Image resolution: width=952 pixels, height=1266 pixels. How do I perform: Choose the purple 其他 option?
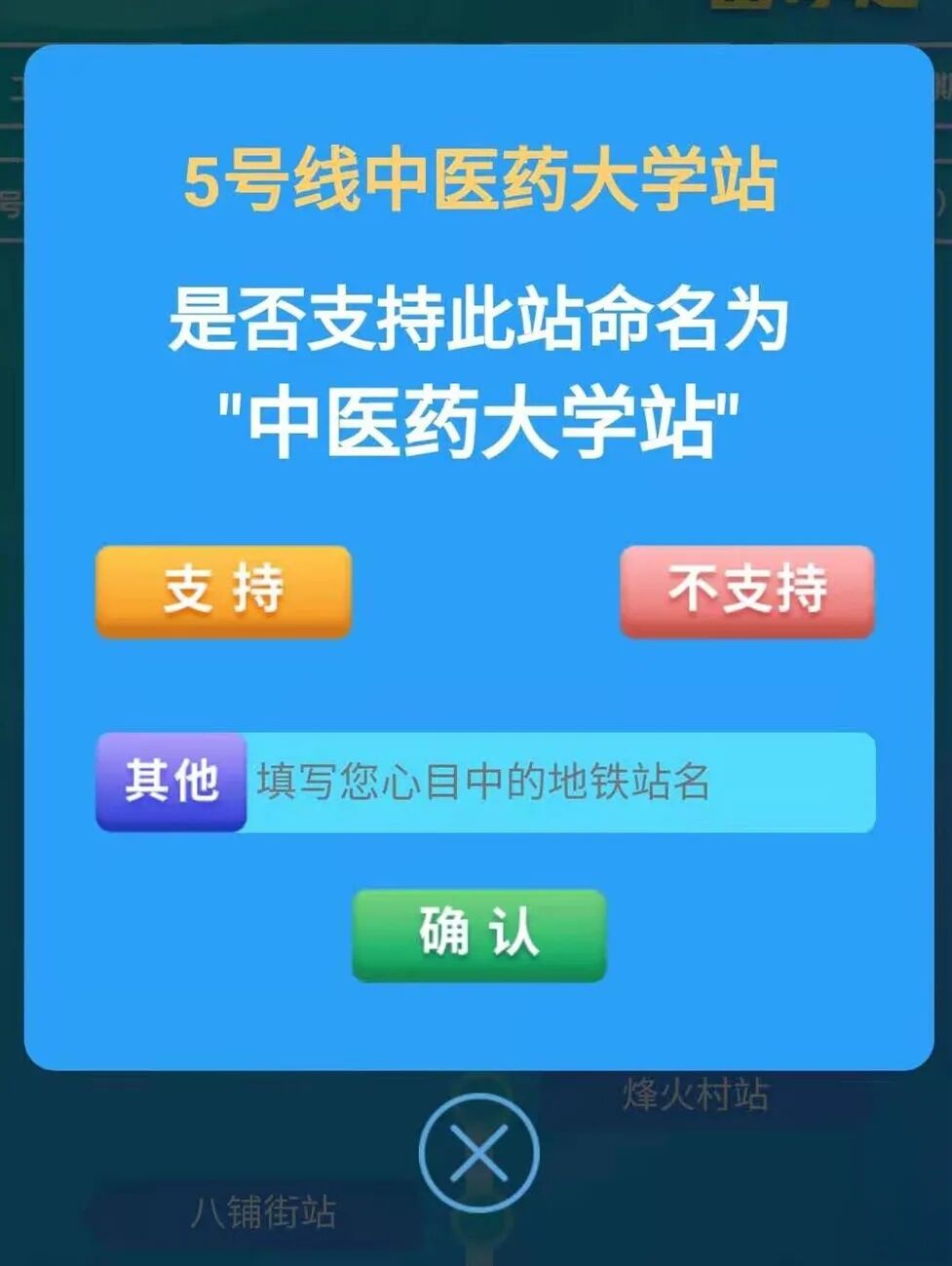(x=171, y=783)
